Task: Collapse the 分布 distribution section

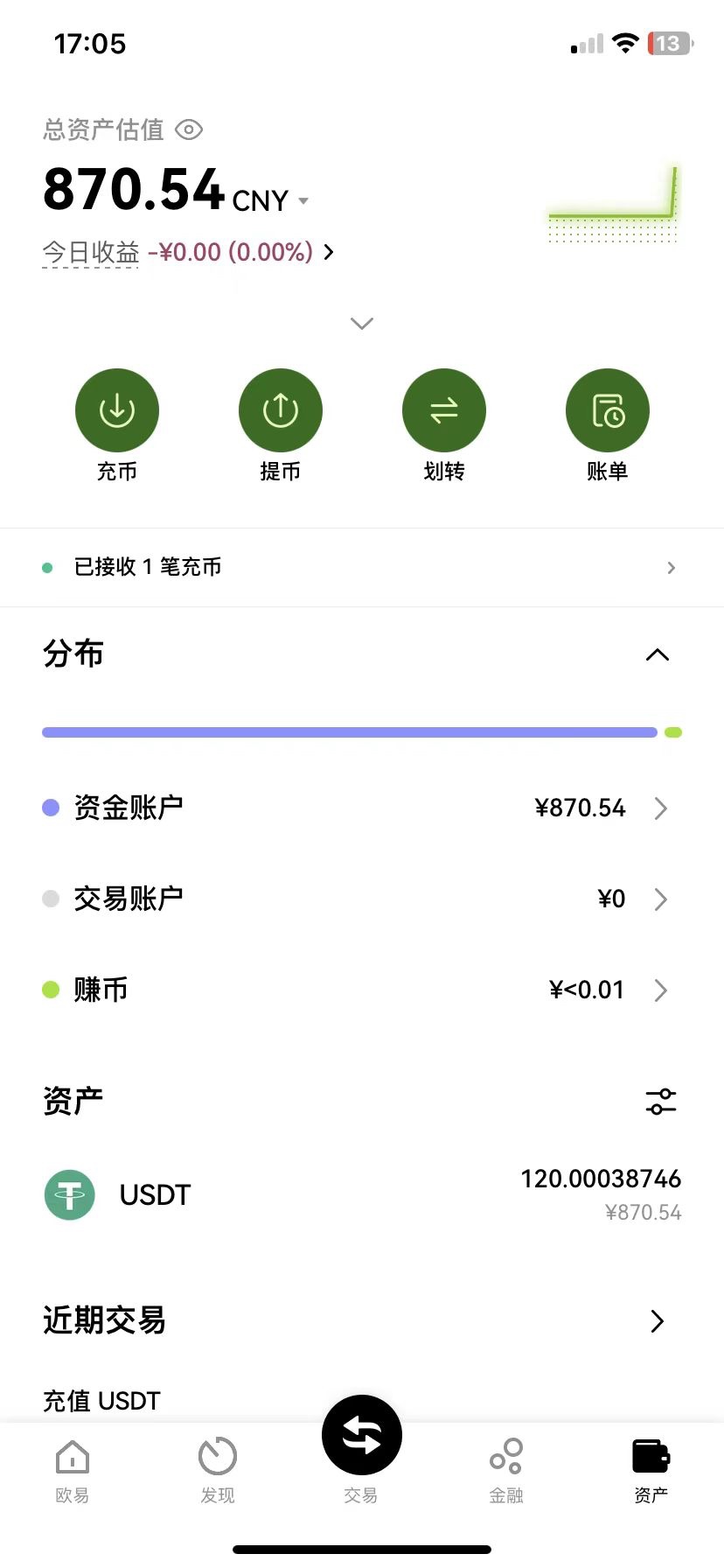Action: click(658, 654)
